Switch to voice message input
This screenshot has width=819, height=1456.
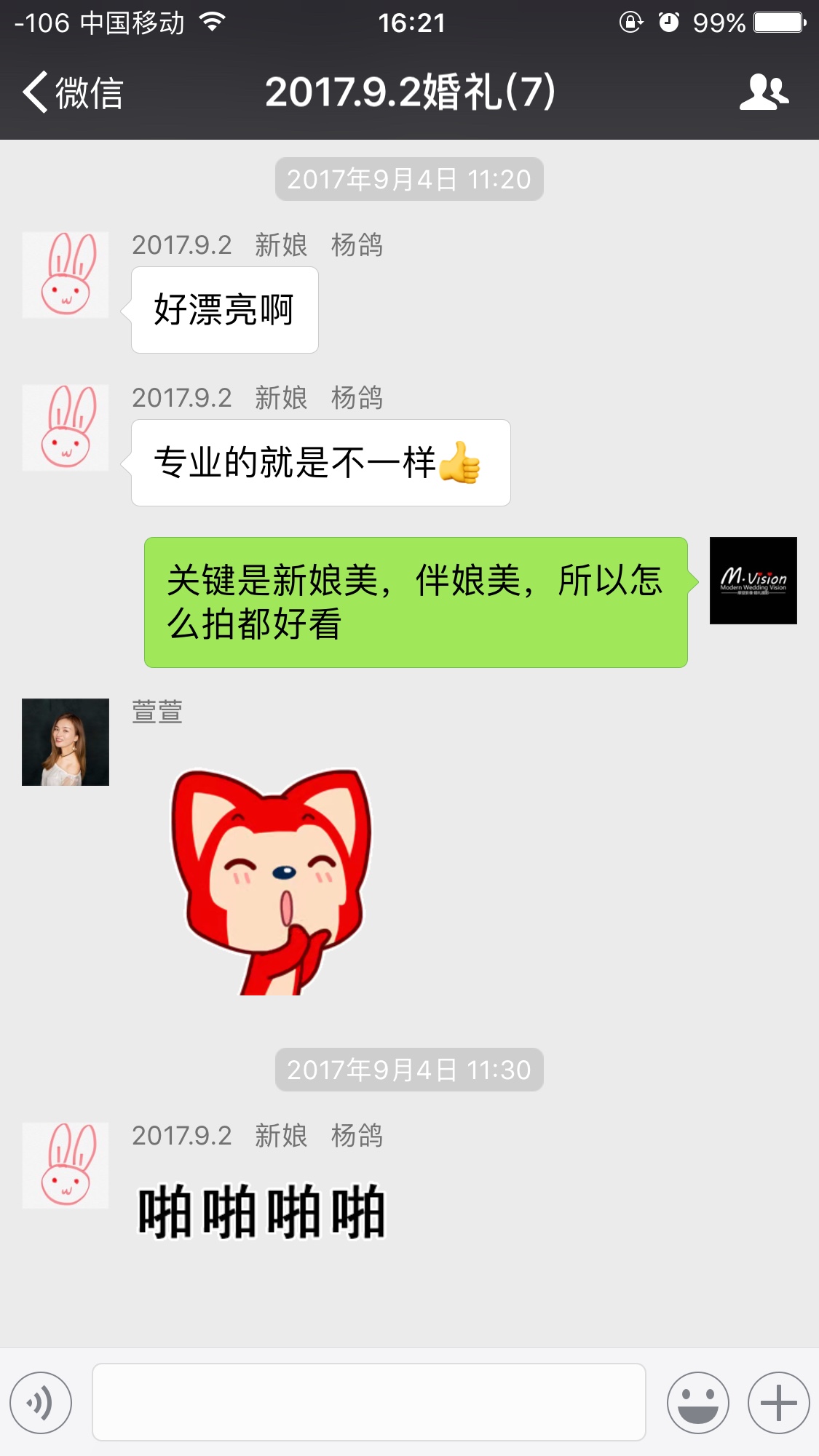[x=41, y=1402]
